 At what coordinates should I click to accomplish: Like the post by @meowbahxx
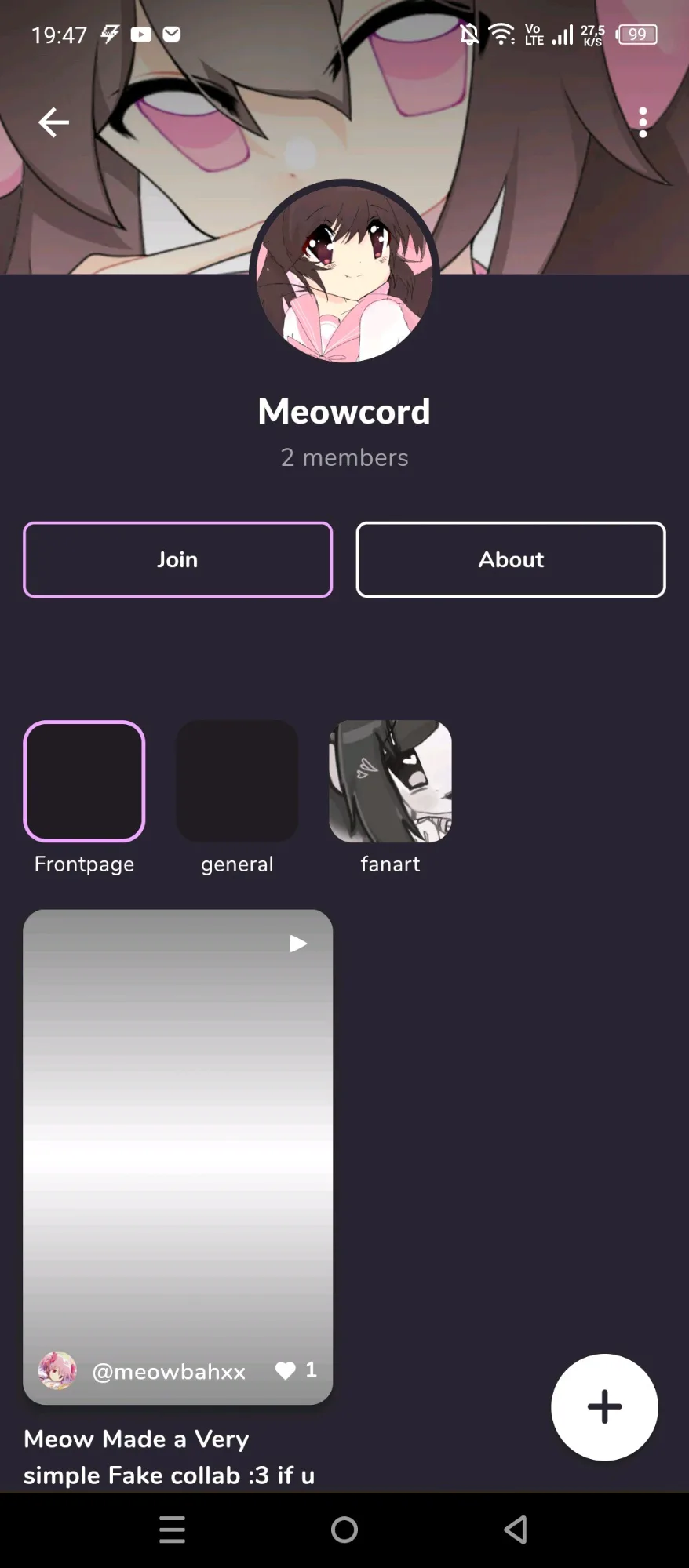[x=286, y=1370]
